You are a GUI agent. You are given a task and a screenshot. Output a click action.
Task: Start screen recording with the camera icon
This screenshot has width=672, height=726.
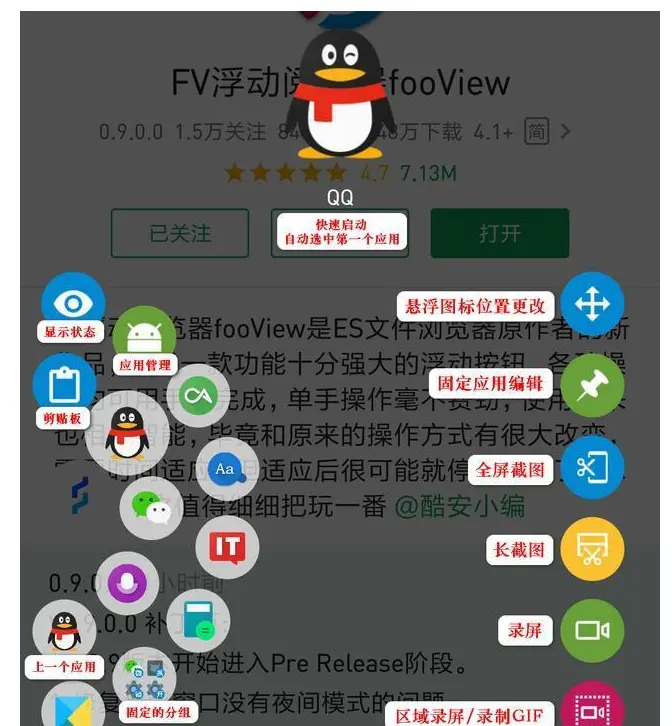coord(592,630)
